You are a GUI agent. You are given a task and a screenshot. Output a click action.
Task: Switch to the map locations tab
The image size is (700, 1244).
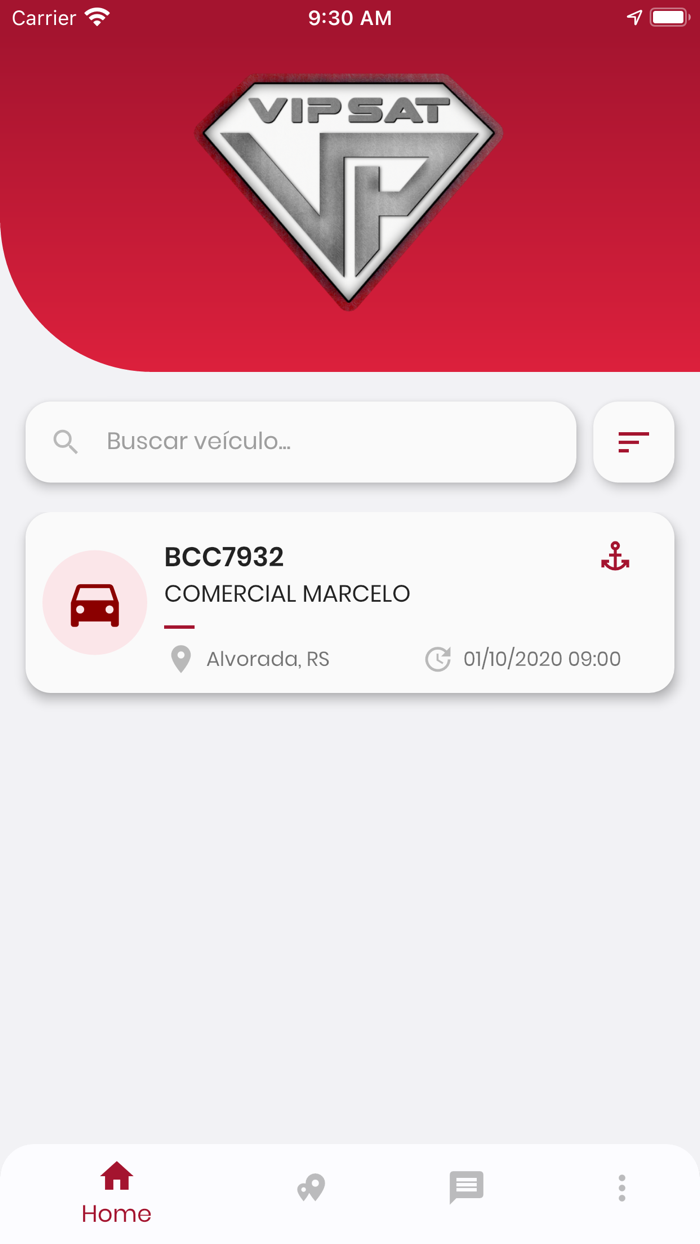pos(311,1188)
